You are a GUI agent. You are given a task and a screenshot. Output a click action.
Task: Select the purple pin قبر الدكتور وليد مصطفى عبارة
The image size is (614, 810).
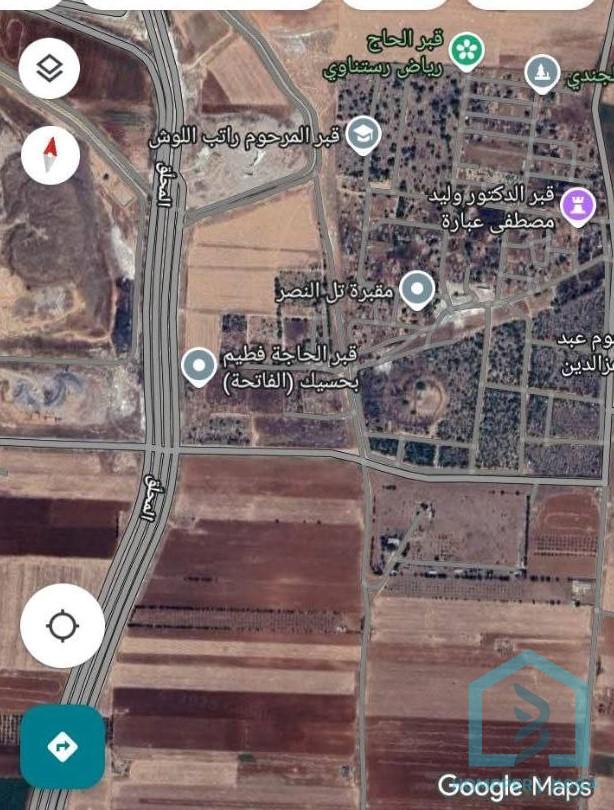(578, 205)
